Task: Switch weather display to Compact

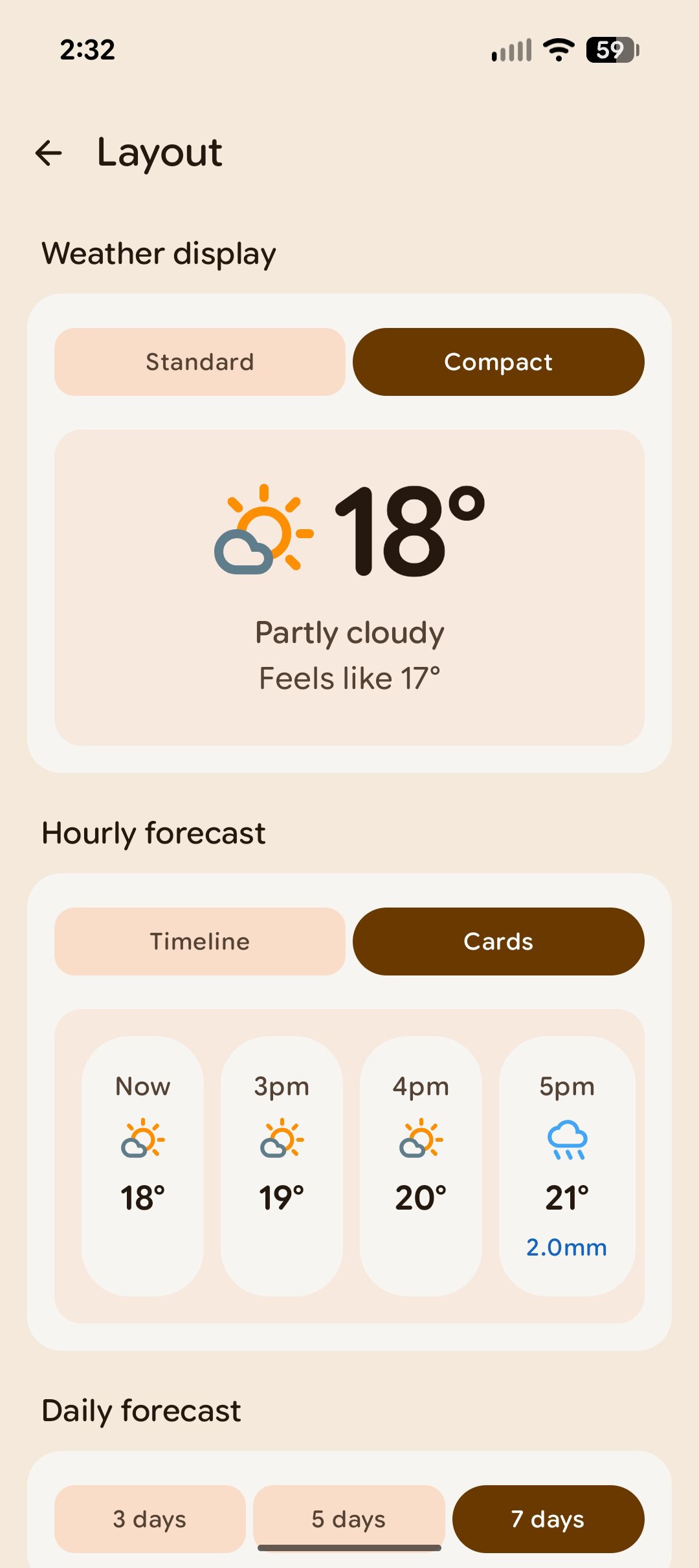Action: click(498, 362)
